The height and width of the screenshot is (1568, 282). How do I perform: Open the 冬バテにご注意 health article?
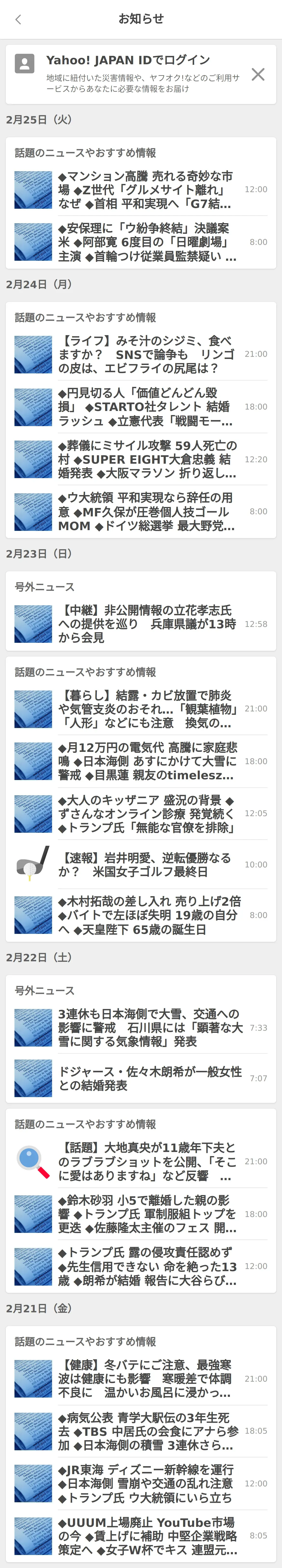pos(146,1379)
